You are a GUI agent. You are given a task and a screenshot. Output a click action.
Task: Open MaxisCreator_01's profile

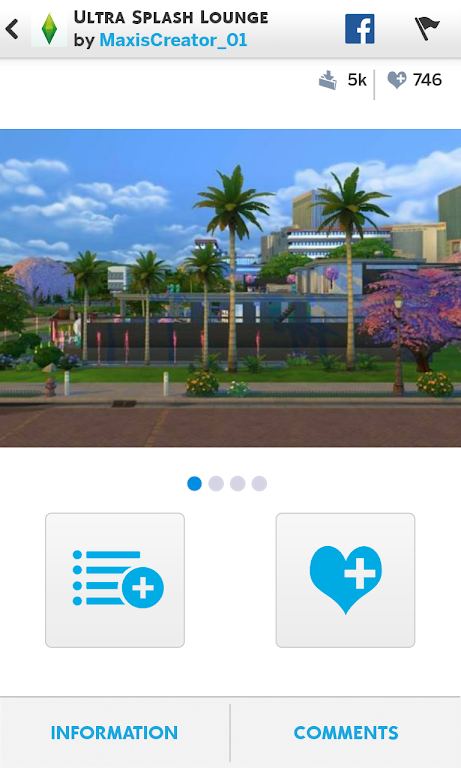point(173,40)
